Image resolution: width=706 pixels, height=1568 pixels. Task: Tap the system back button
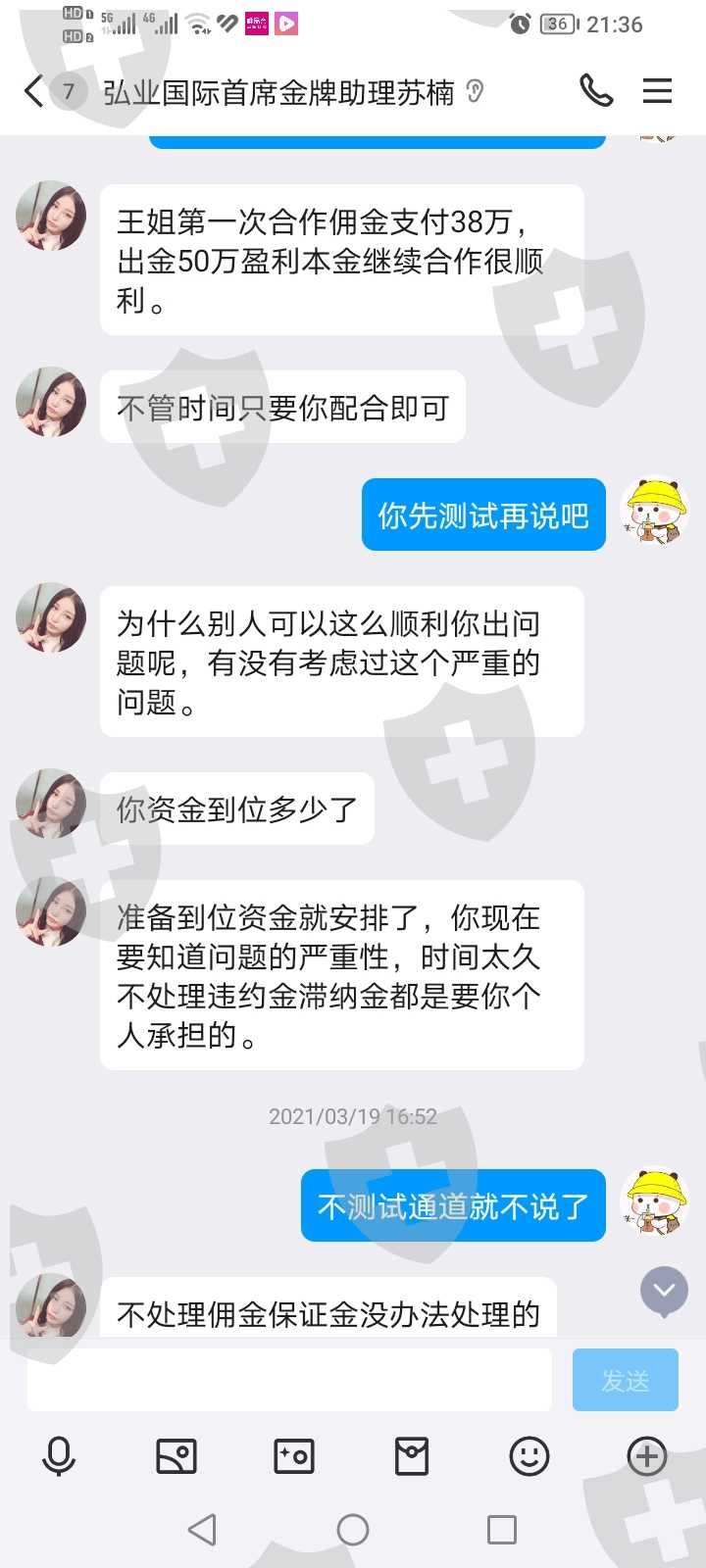202,1530
